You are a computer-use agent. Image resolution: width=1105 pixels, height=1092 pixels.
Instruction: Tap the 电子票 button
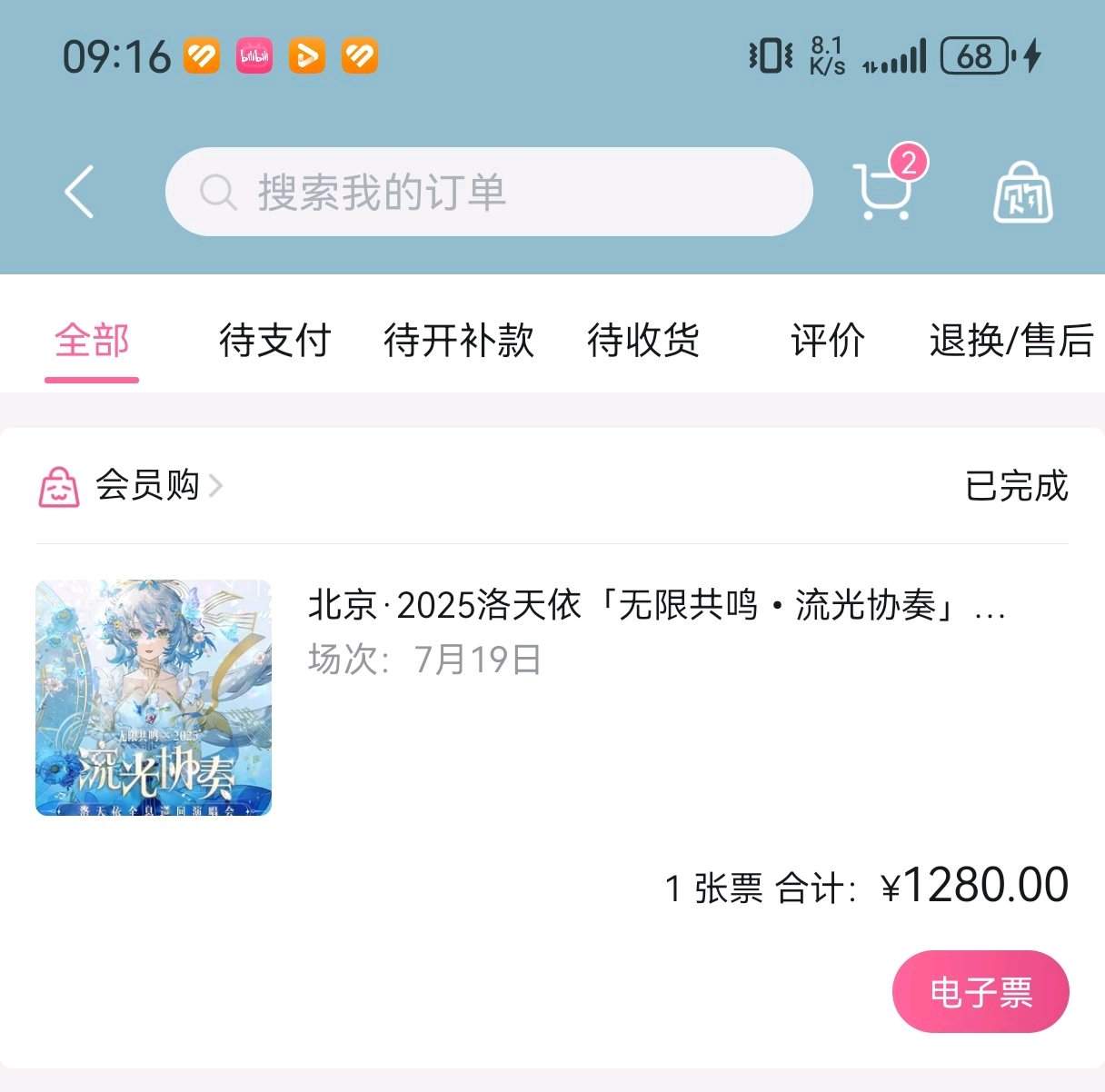pos(980,992)
